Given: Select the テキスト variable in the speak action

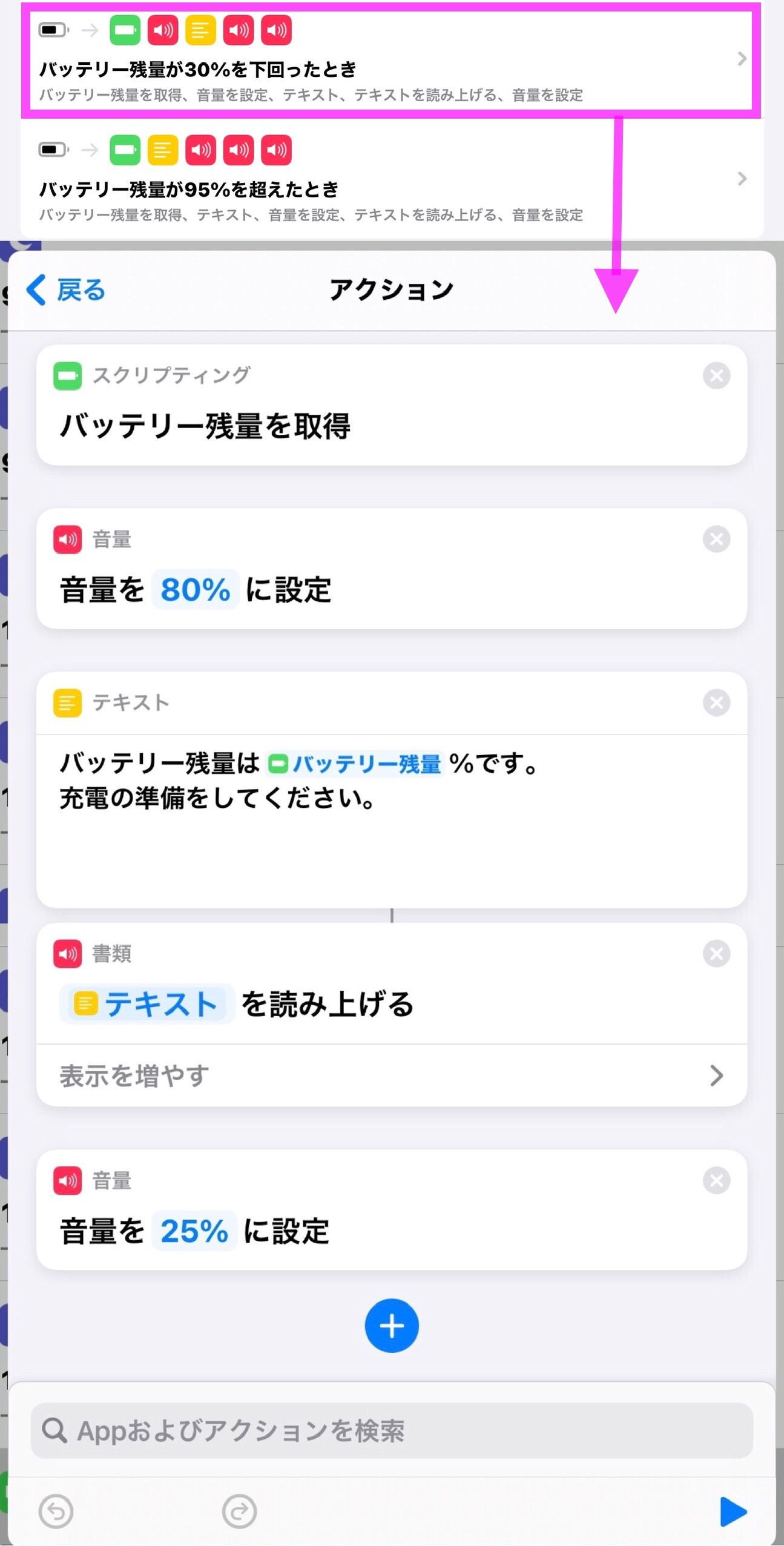Looking at the screenshot, I should coord(147,1004).
